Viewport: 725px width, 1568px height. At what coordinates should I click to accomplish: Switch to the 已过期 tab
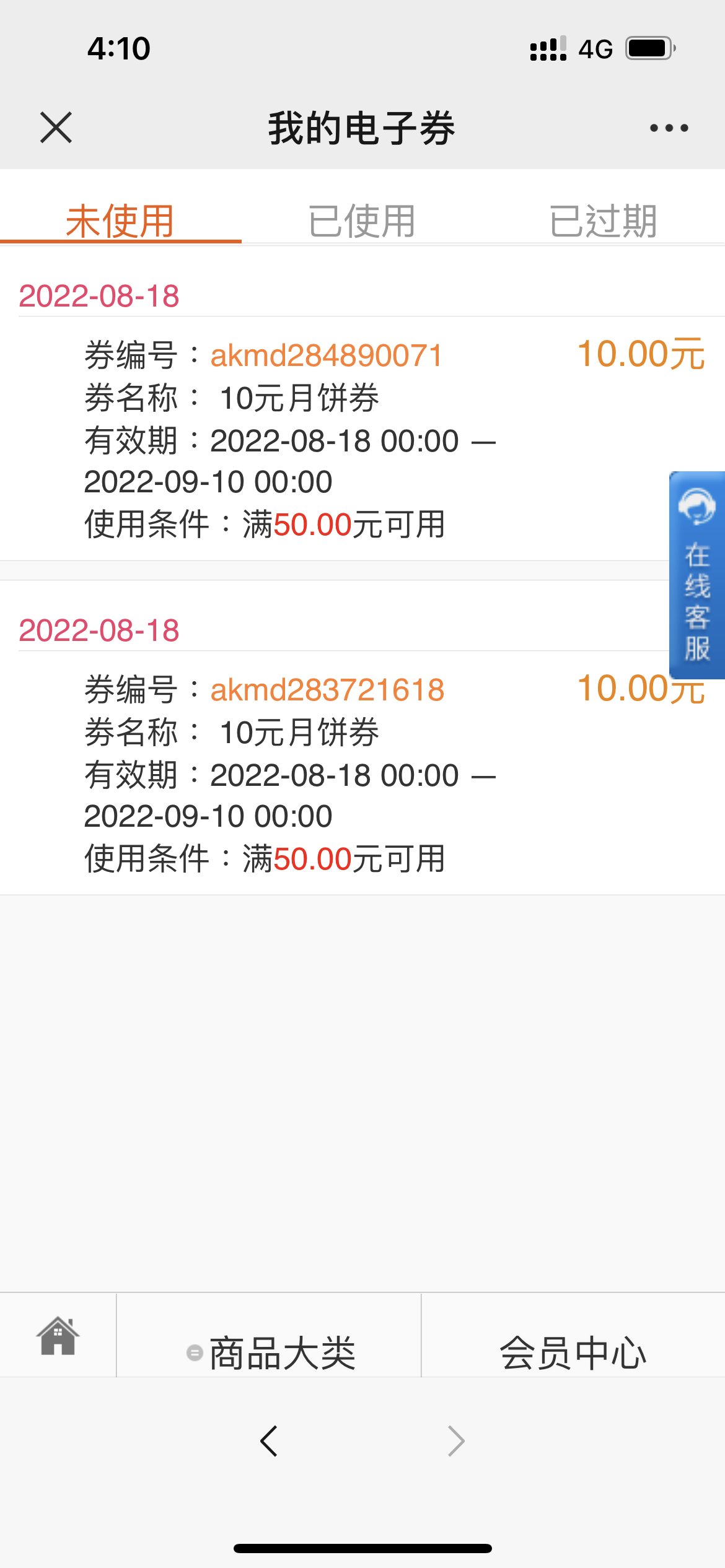tap(604, 221)
